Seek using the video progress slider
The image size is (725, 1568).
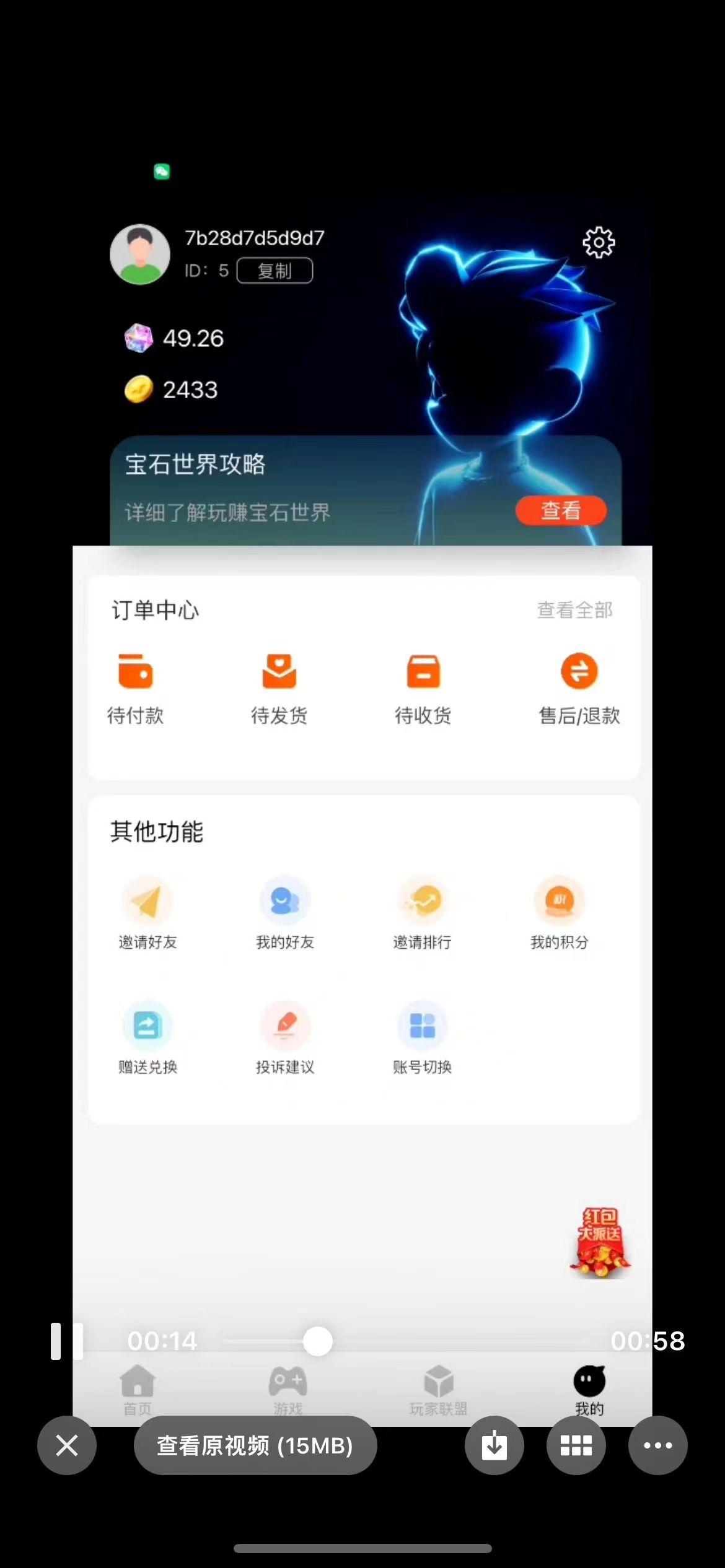(318, 1341)
